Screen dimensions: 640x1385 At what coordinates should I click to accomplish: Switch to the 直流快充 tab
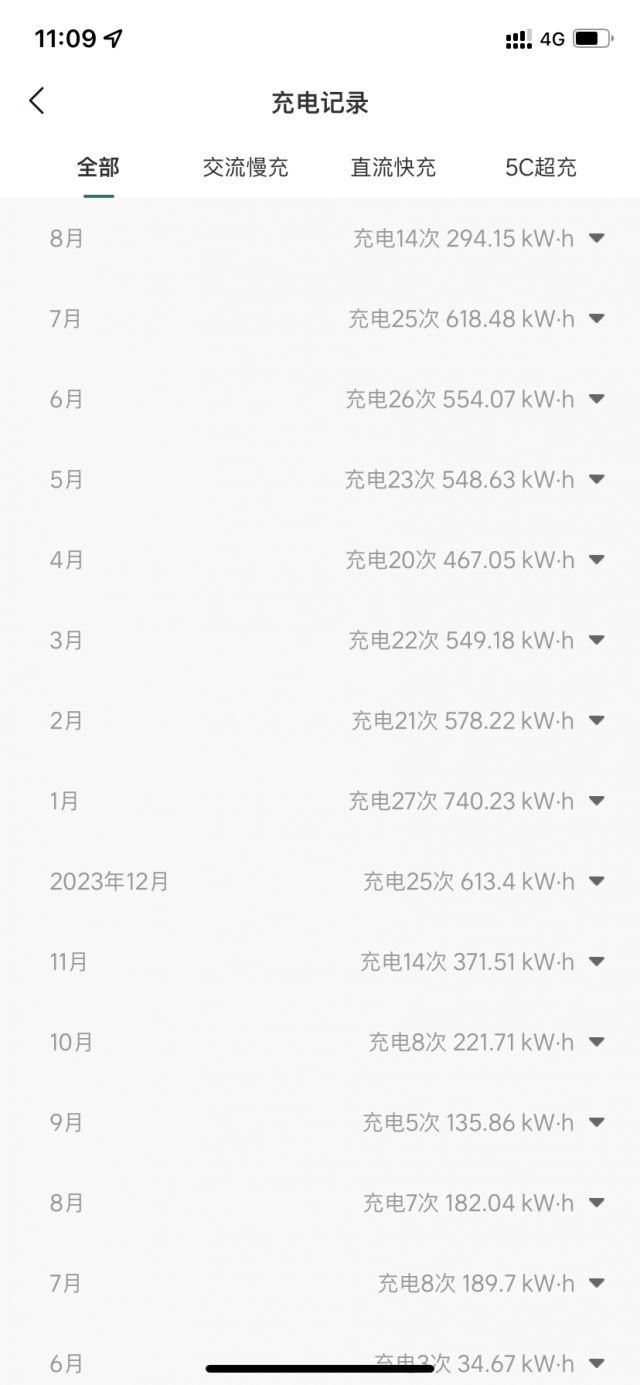coord(393,167)
